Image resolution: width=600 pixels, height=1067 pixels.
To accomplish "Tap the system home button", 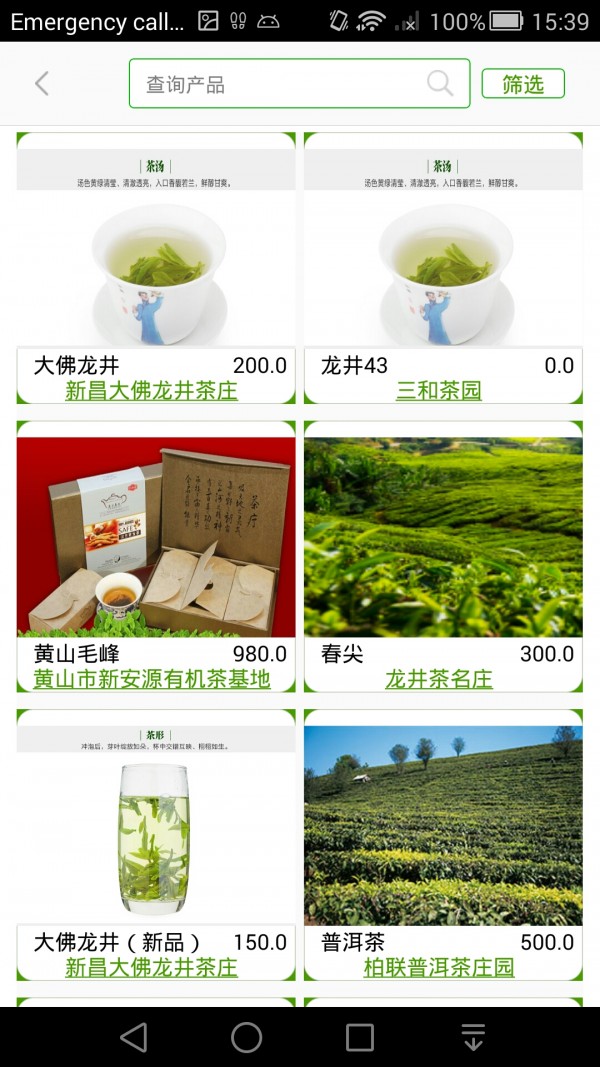I will tap(247, 1037).
